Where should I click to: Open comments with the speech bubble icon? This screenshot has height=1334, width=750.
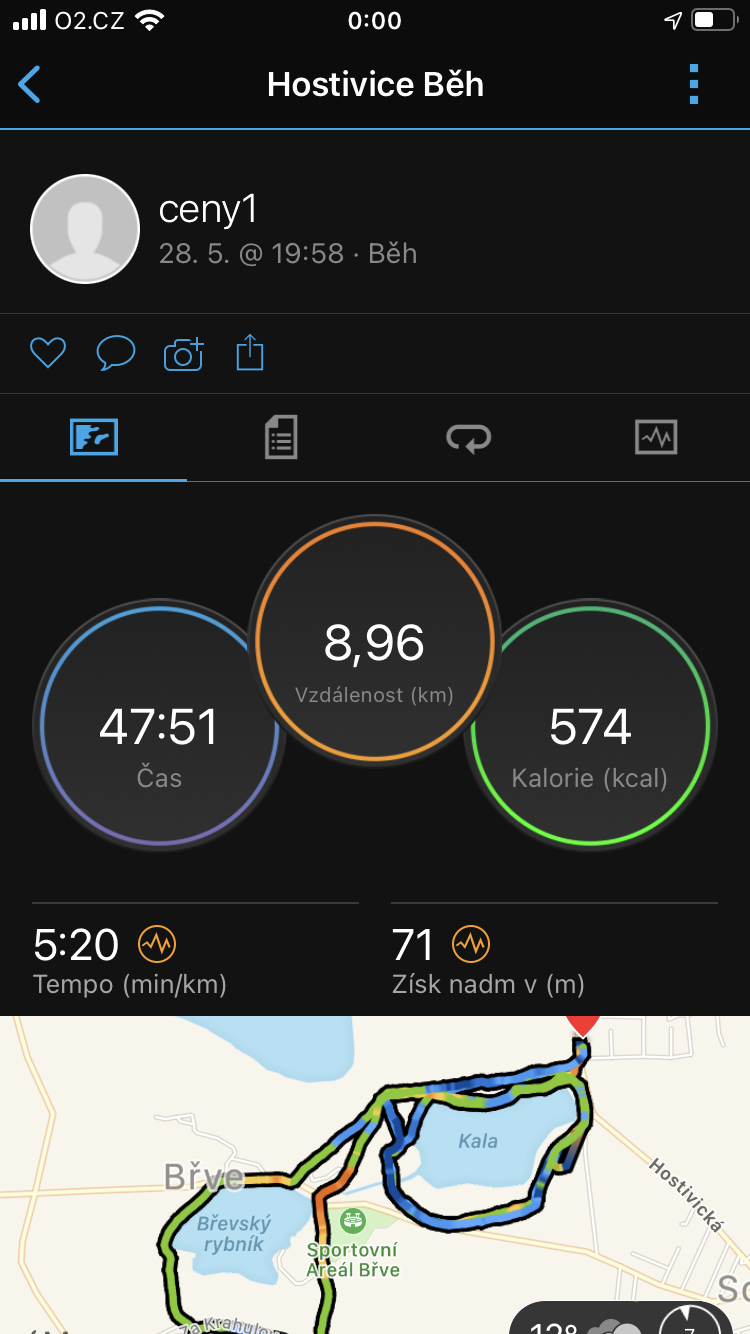click(x=115, y=353)
